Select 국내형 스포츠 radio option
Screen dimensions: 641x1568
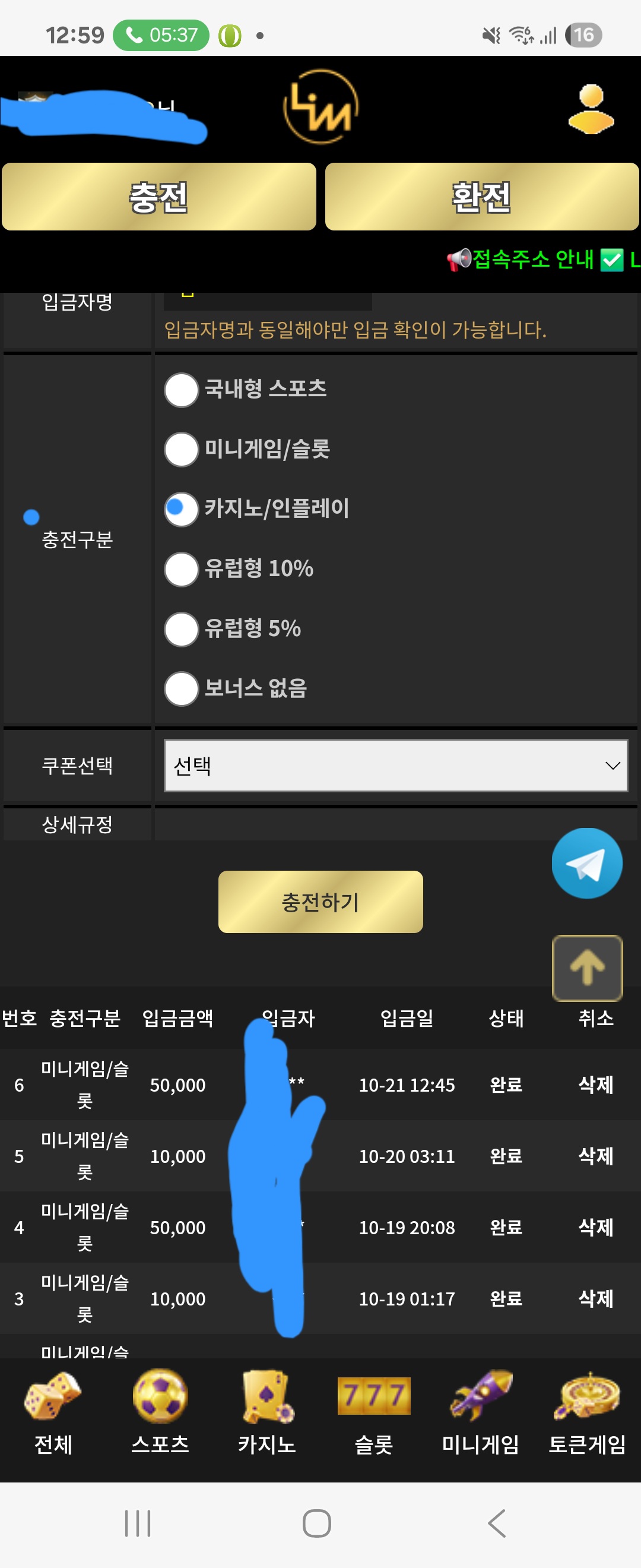click(x=181, y=390)
